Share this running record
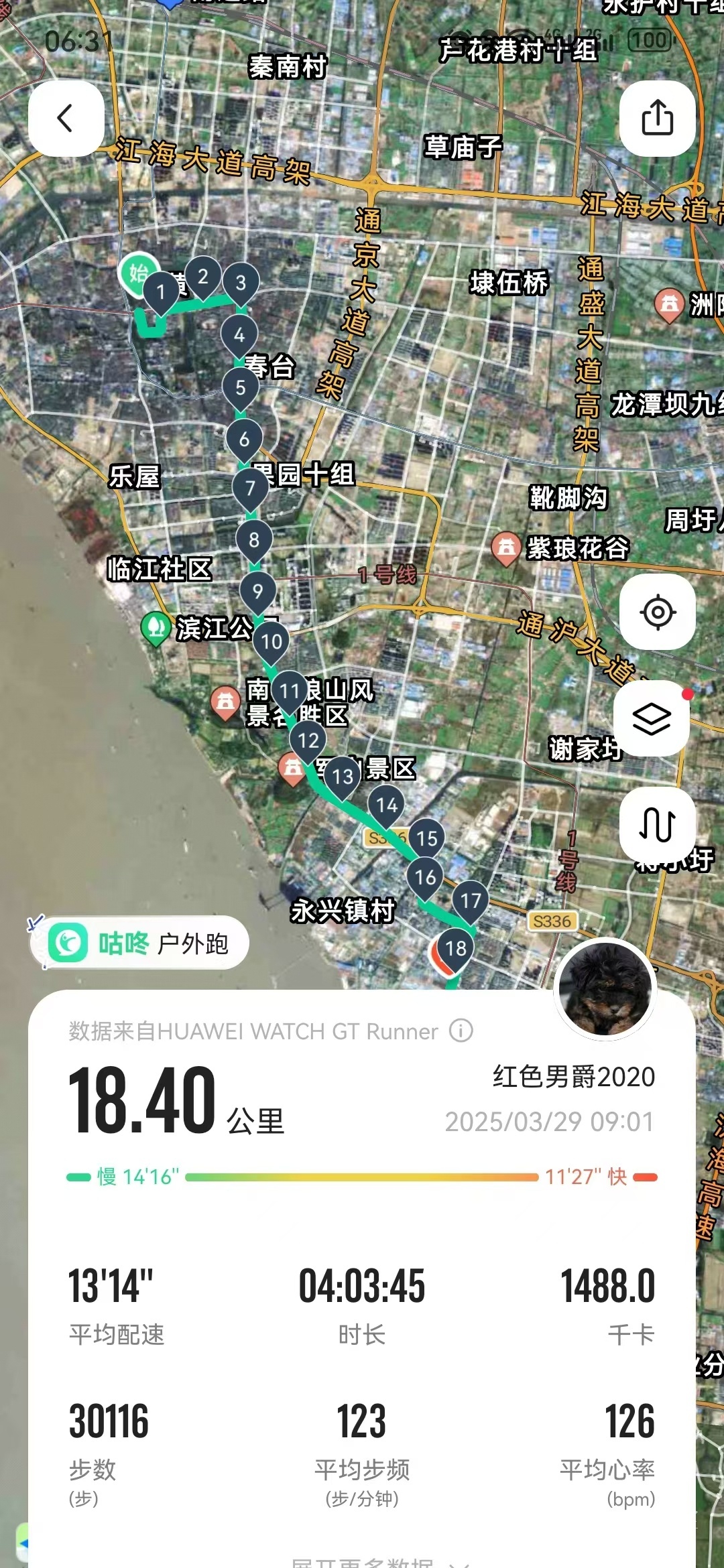The width and height of the screenshot is (724, 1568). (657, 119)
